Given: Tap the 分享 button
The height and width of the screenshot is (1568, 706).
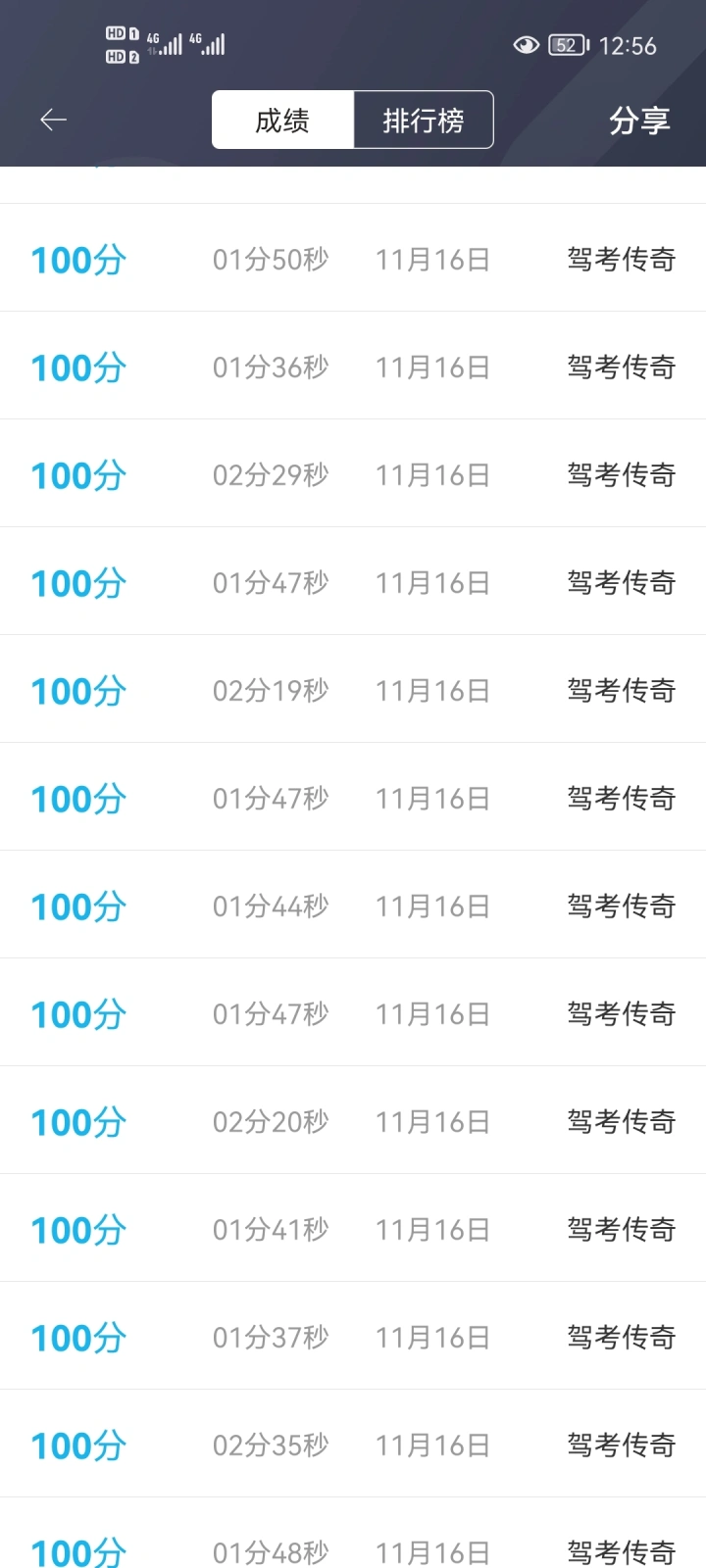Looking at the screenshot, I should point(639,121).
